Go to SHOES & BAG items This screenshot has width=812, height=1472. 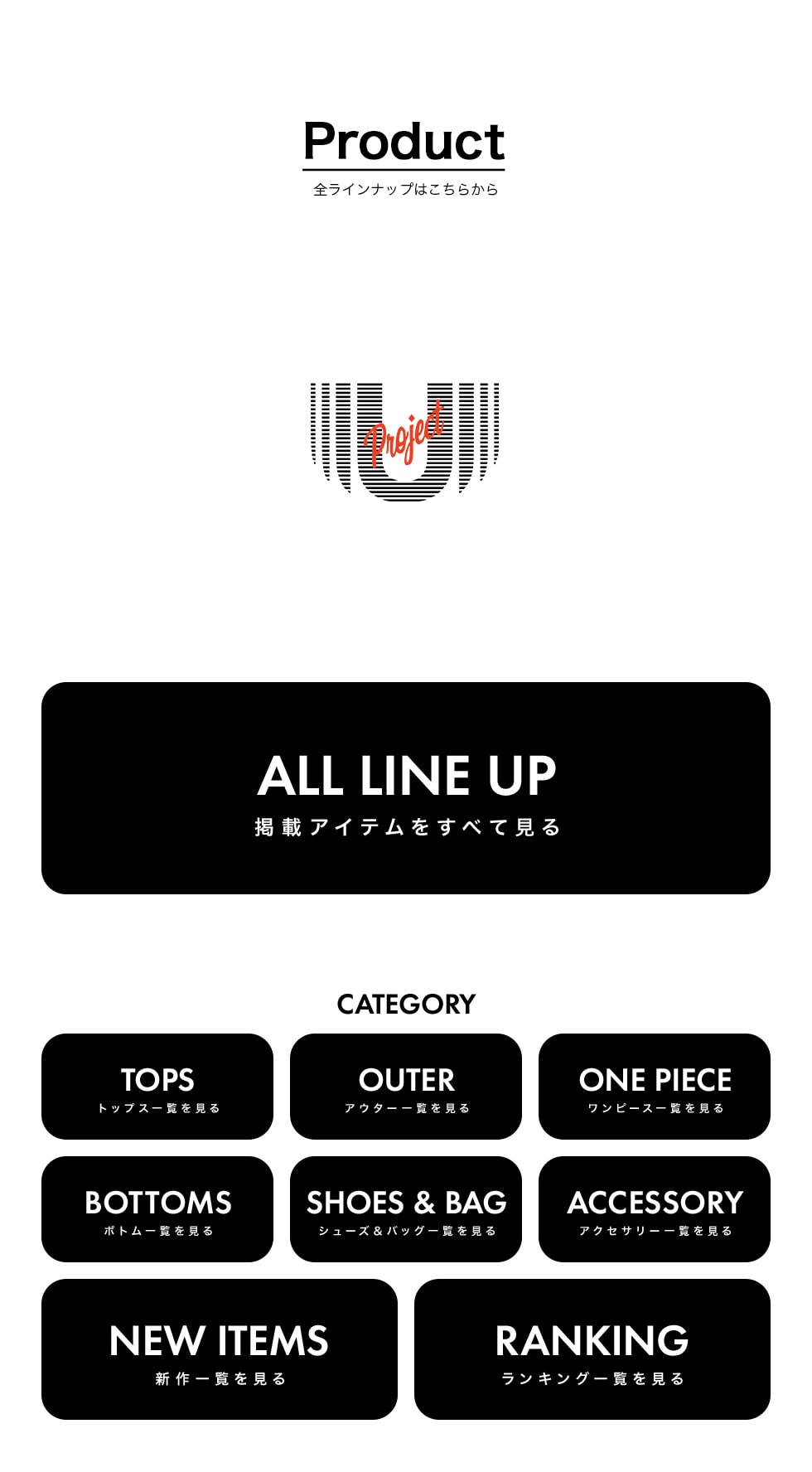pos(406,1208)
